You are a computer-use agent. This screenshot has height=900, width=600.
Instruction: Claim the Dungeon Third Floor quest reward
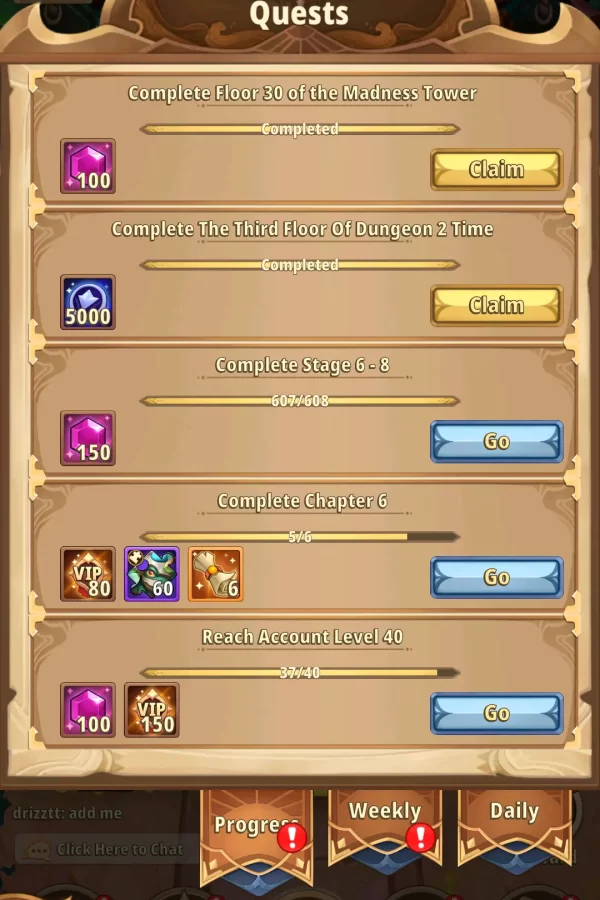pos(496,306)
